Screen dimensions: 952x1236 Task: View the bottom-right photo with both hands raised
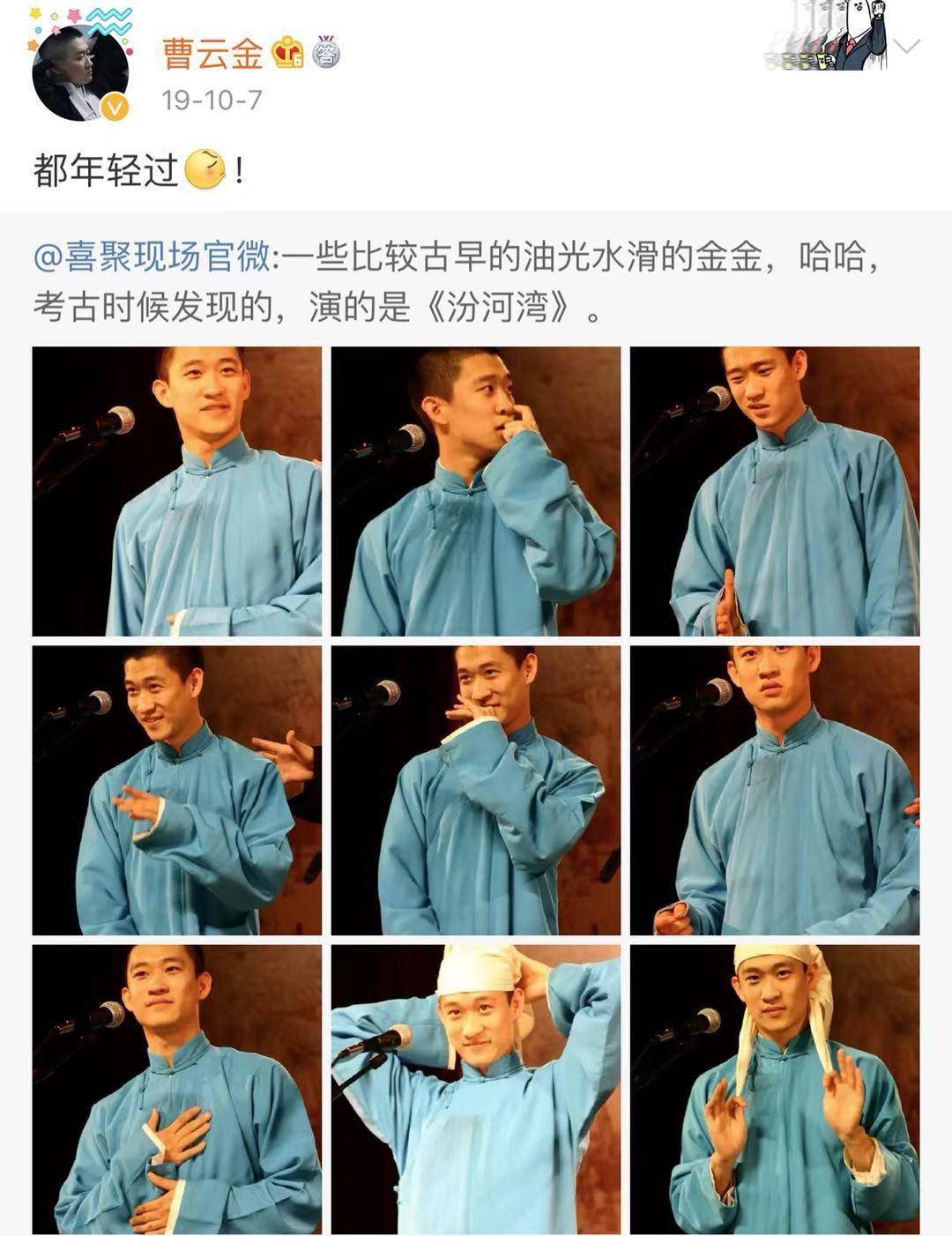(776, 1089)
